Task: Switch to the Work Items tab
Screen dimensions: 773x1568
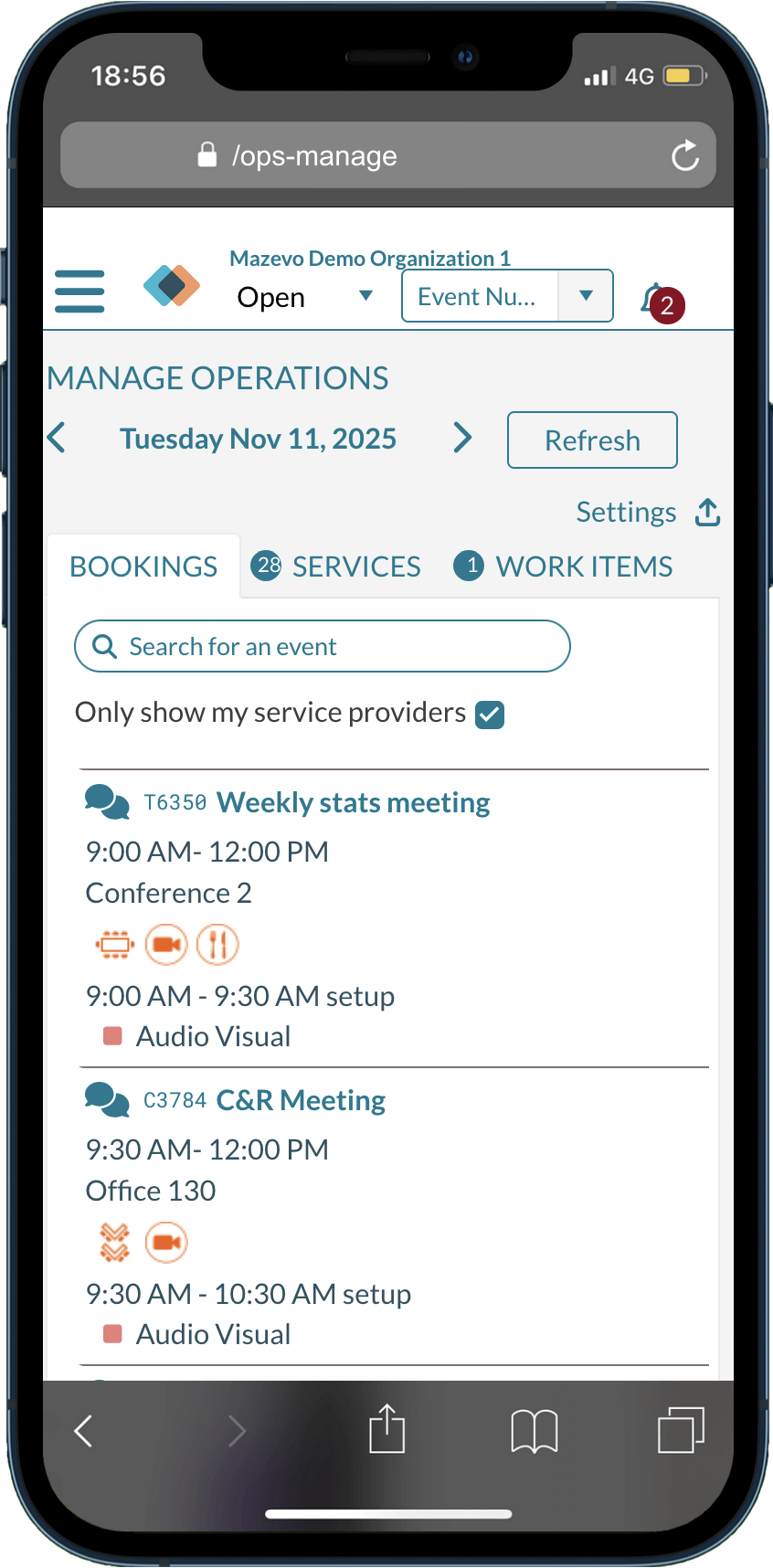Action: pyautogui.click(x=564, y=567)
